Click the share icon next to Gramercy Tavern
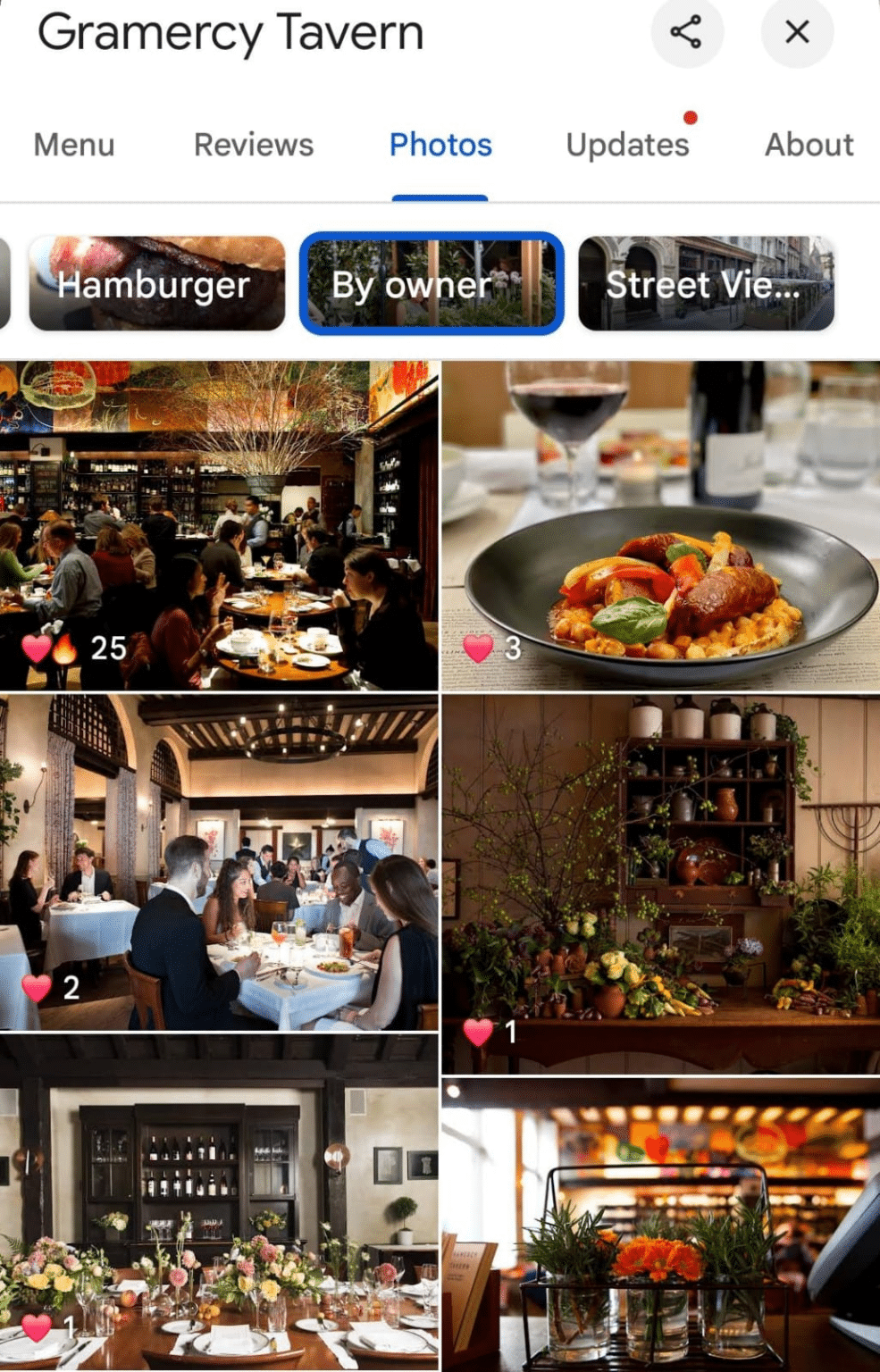This screenshot has width=880, height=1372. [686, 33]
